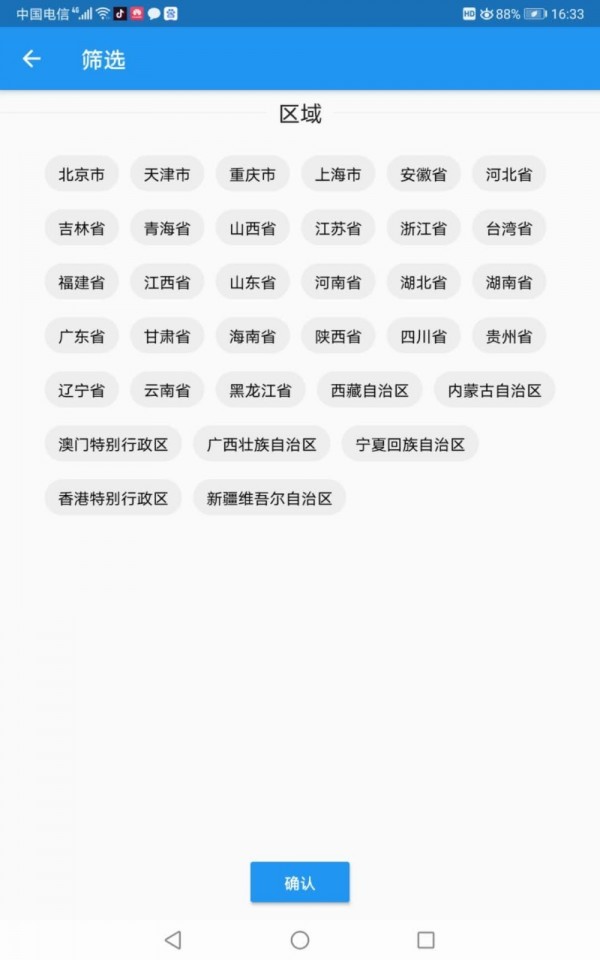Viewport: 600px width, 960px height.
Task: Open recent apps from the navigation bar
Action: 426,940
